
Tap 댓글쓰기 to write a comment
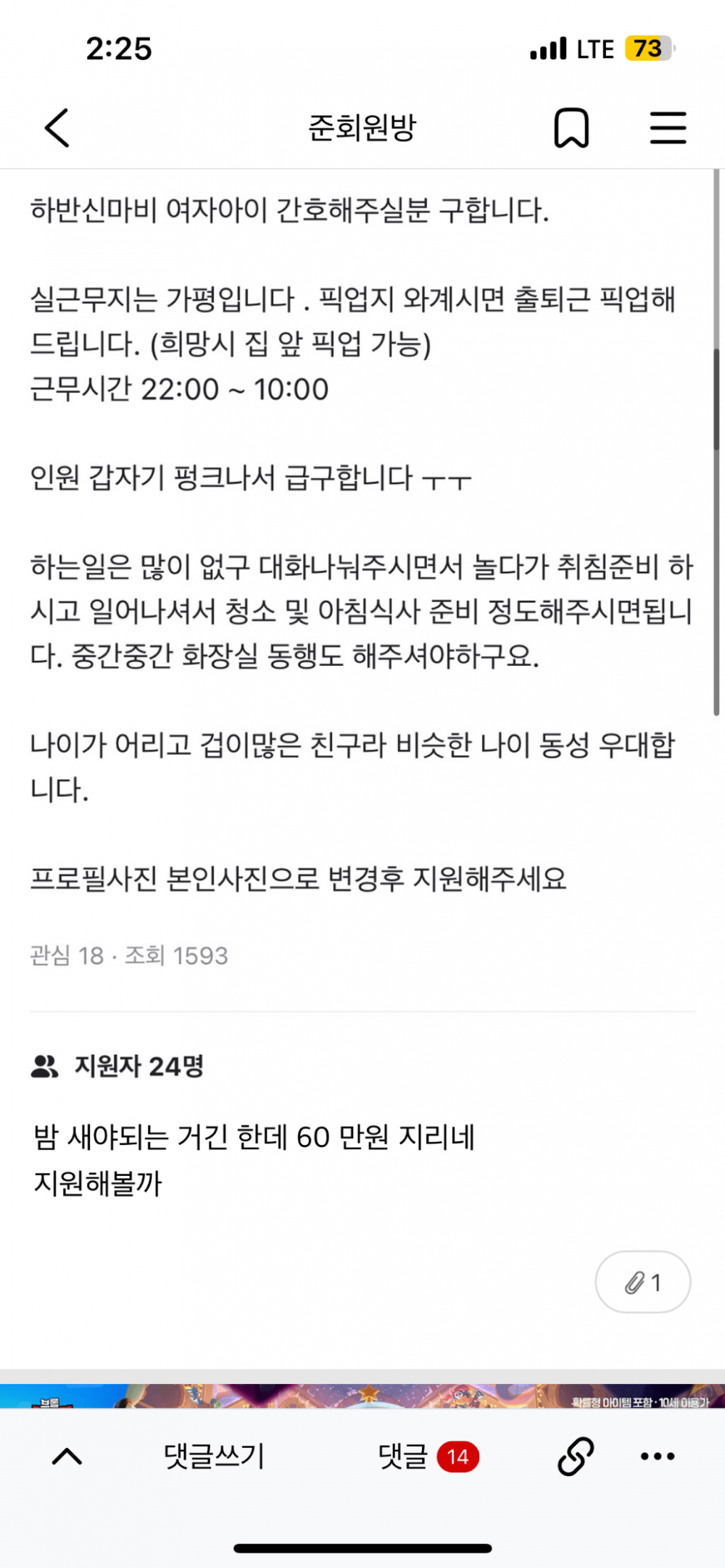click(x=214, y=1456)
